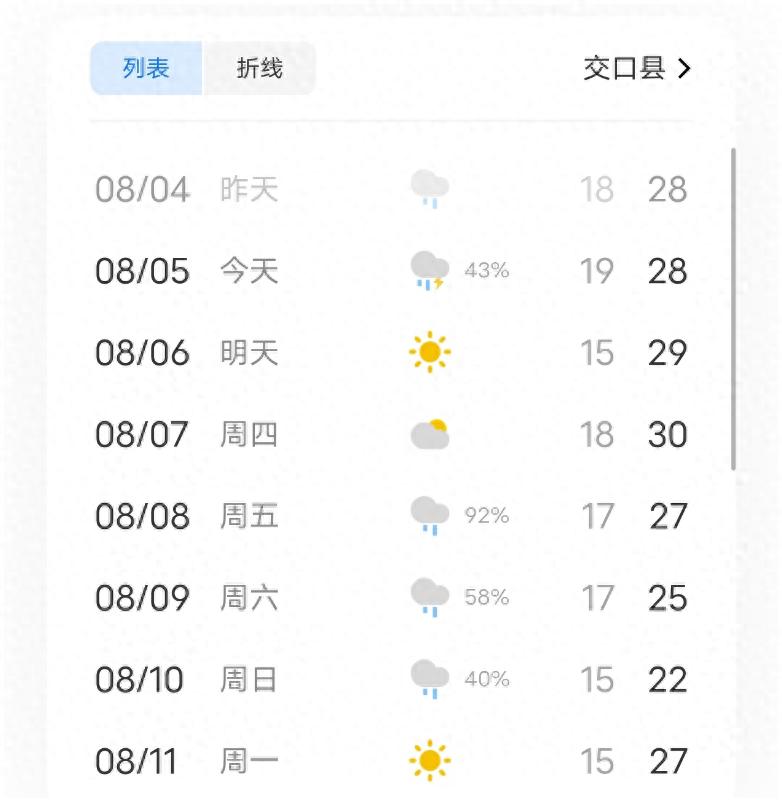Click the partly cloudy icon for 周四

point(430,434)
